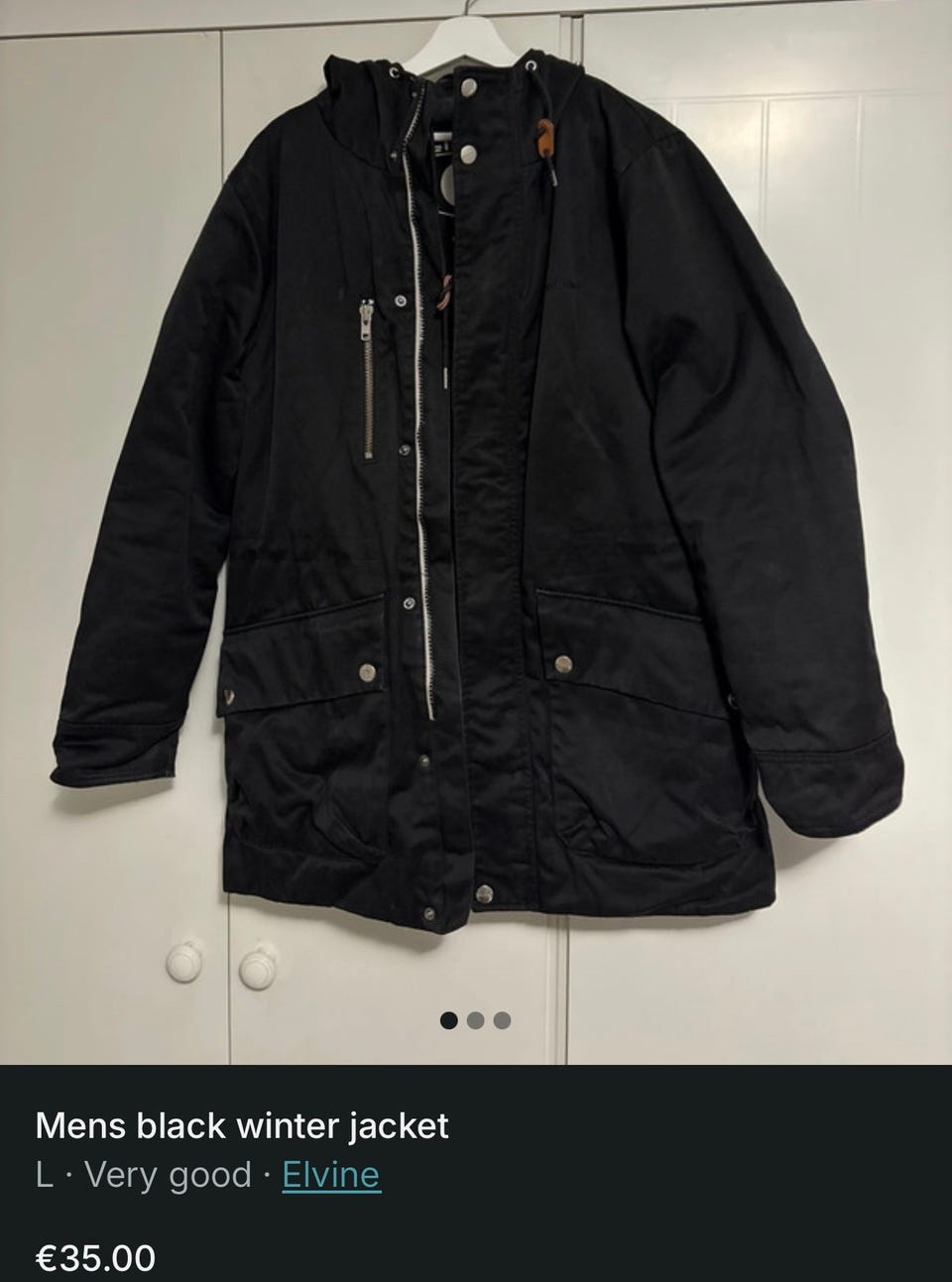Image resolution: width=952 pixels, height=1282 pixels.
Task: Open the Elvine brand link
Action: point(330,1175)
